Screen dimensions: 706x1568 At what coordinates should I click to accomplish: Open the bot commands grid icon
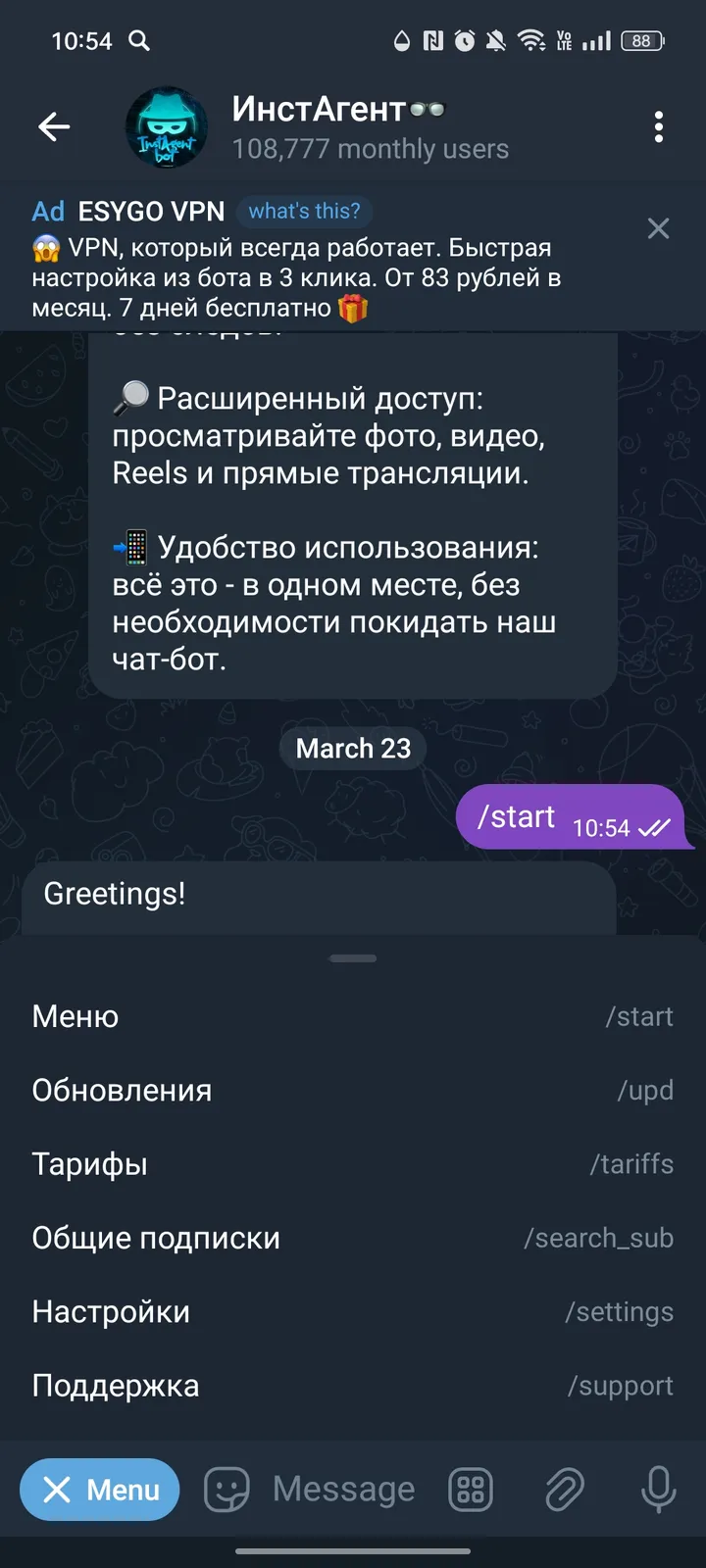point(470,1490)
